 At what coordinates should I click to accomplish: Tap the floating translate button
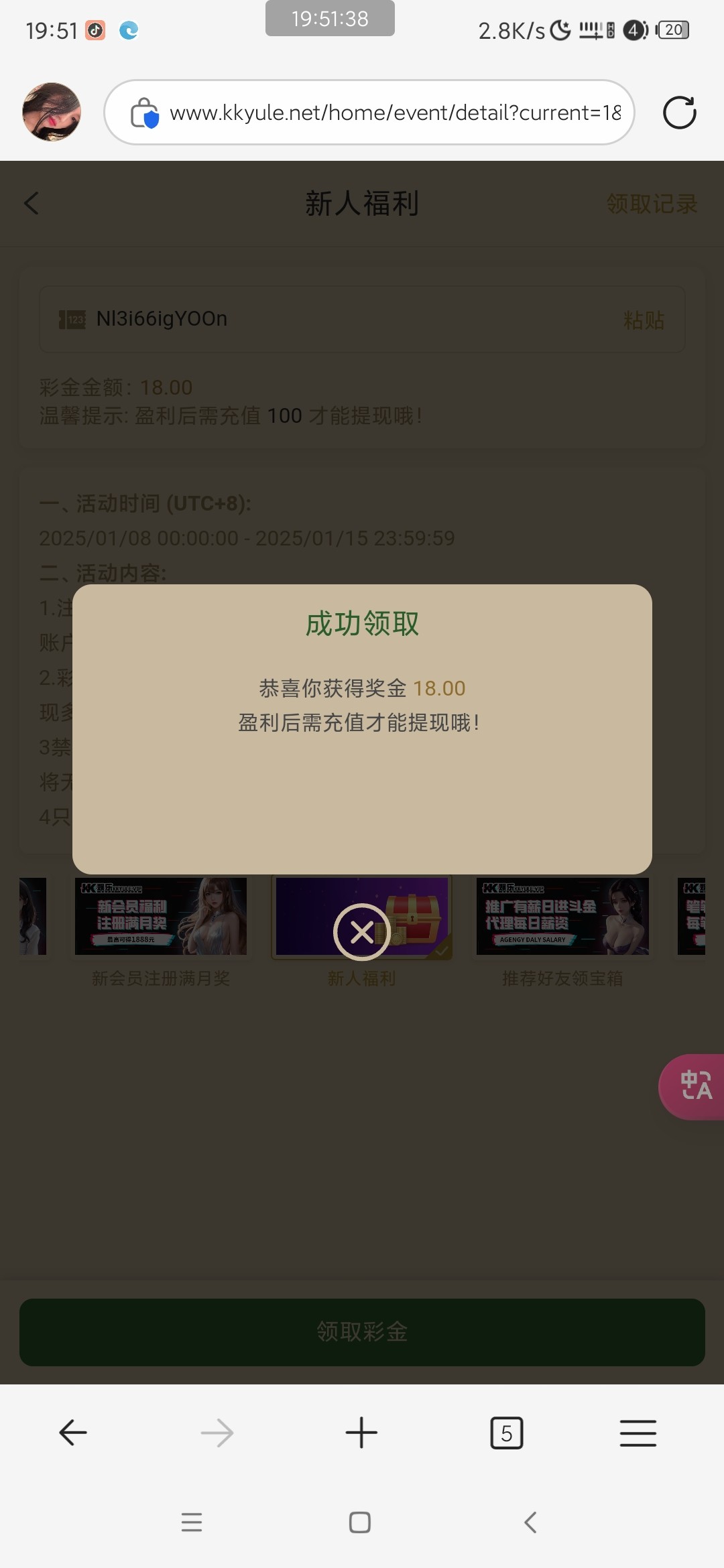[695, 1086]
